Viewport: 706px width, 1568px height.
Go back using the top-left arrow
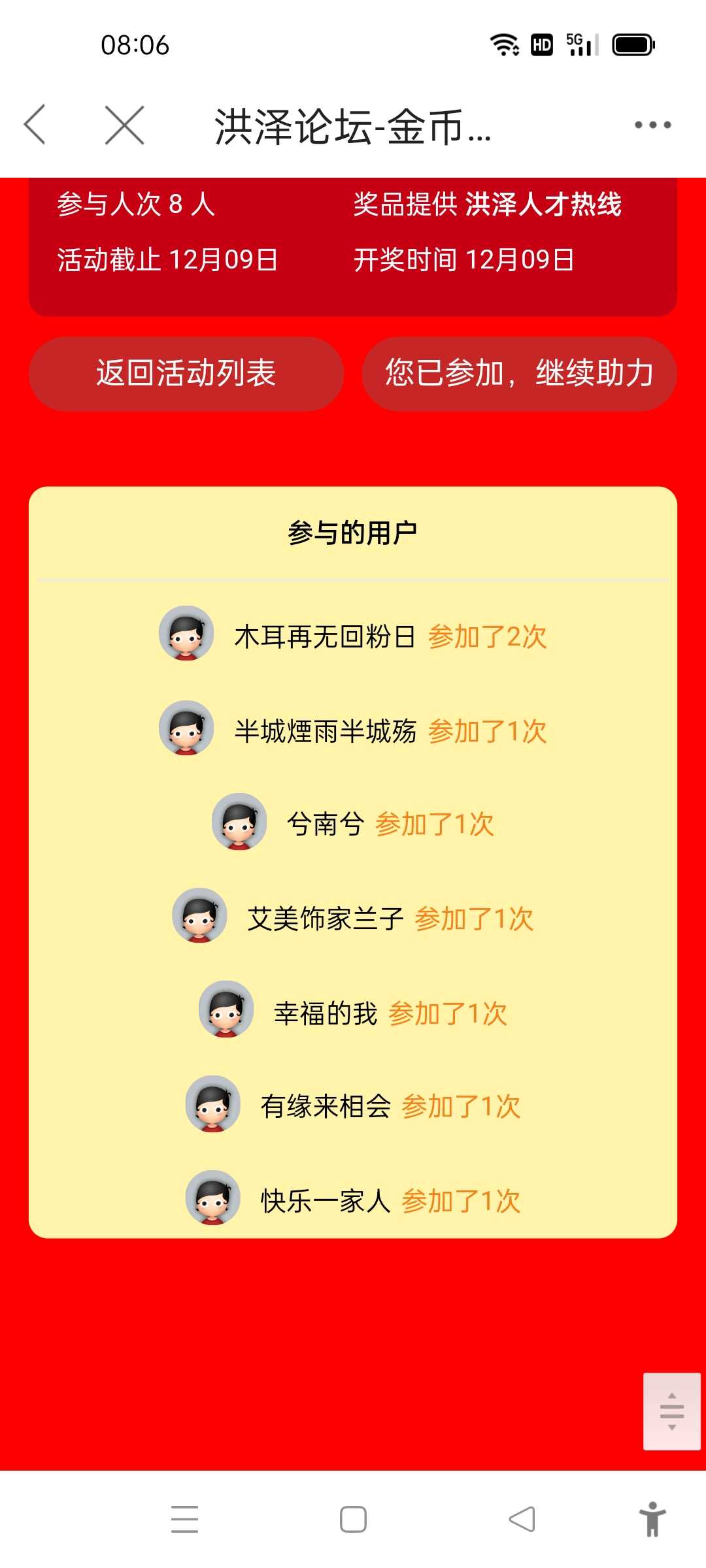pyautogui.click(x=35, y=124)
